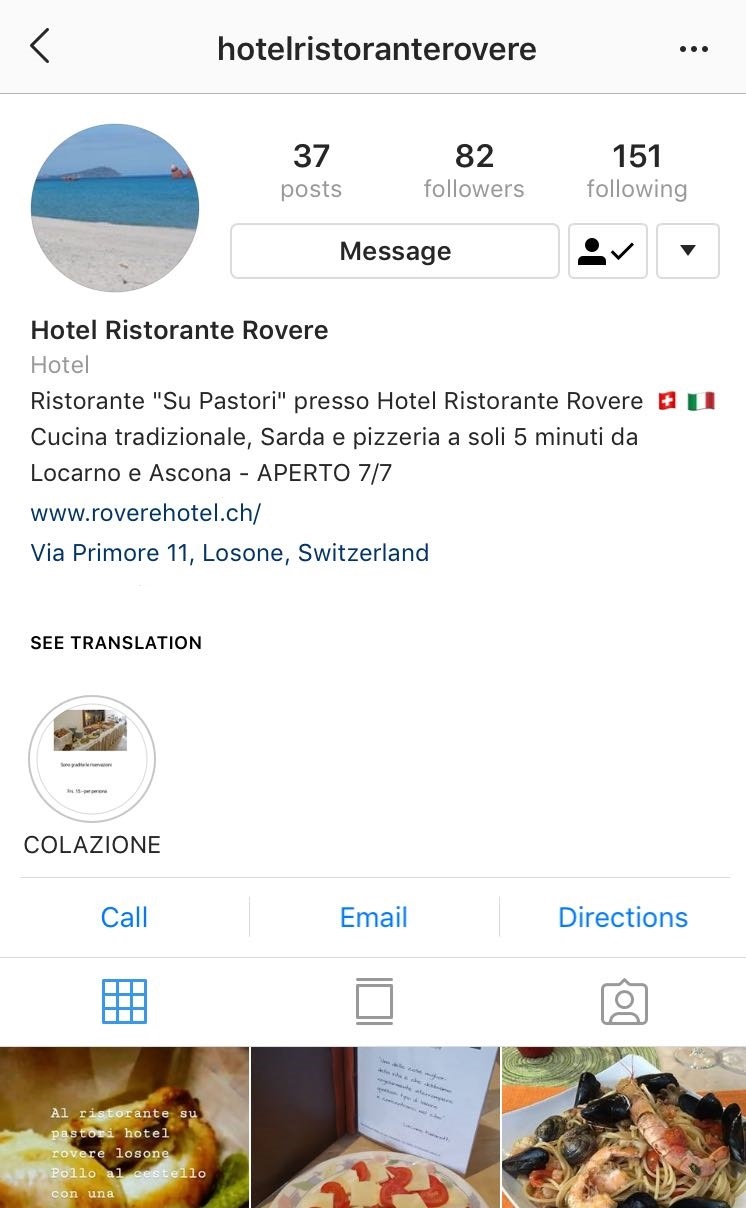Switch to the tagged photos tab
746x1208 pixels.
tap(624, 1001)
